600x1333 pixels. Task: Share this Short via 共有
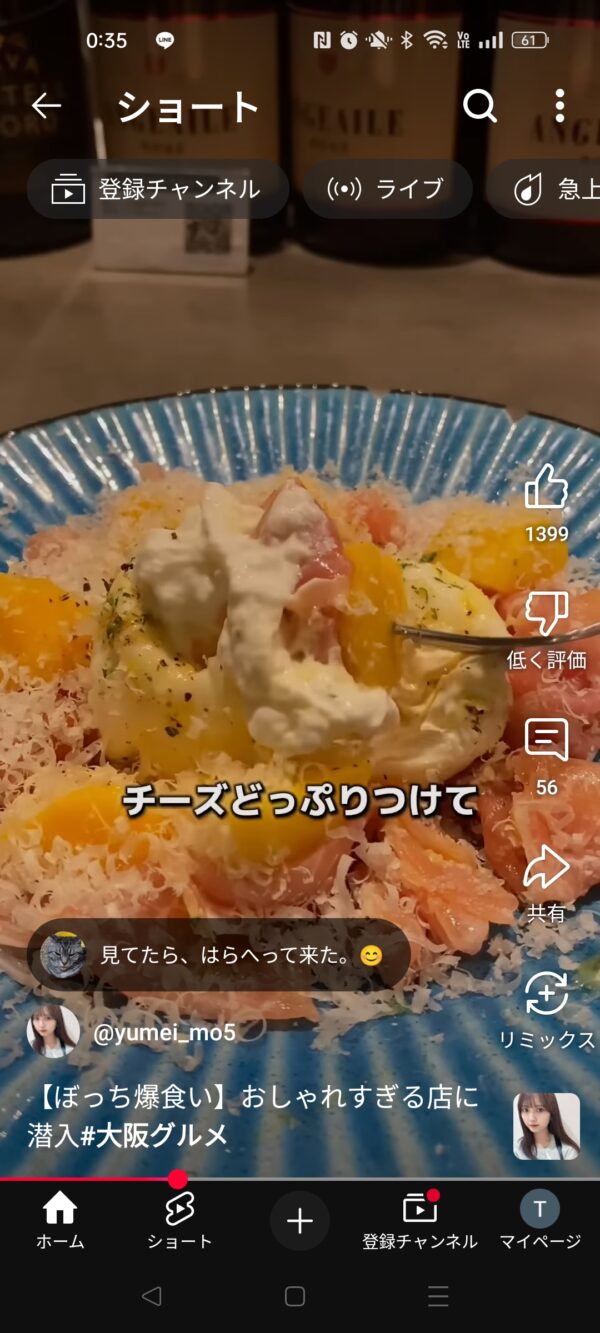tap(546, 867)
